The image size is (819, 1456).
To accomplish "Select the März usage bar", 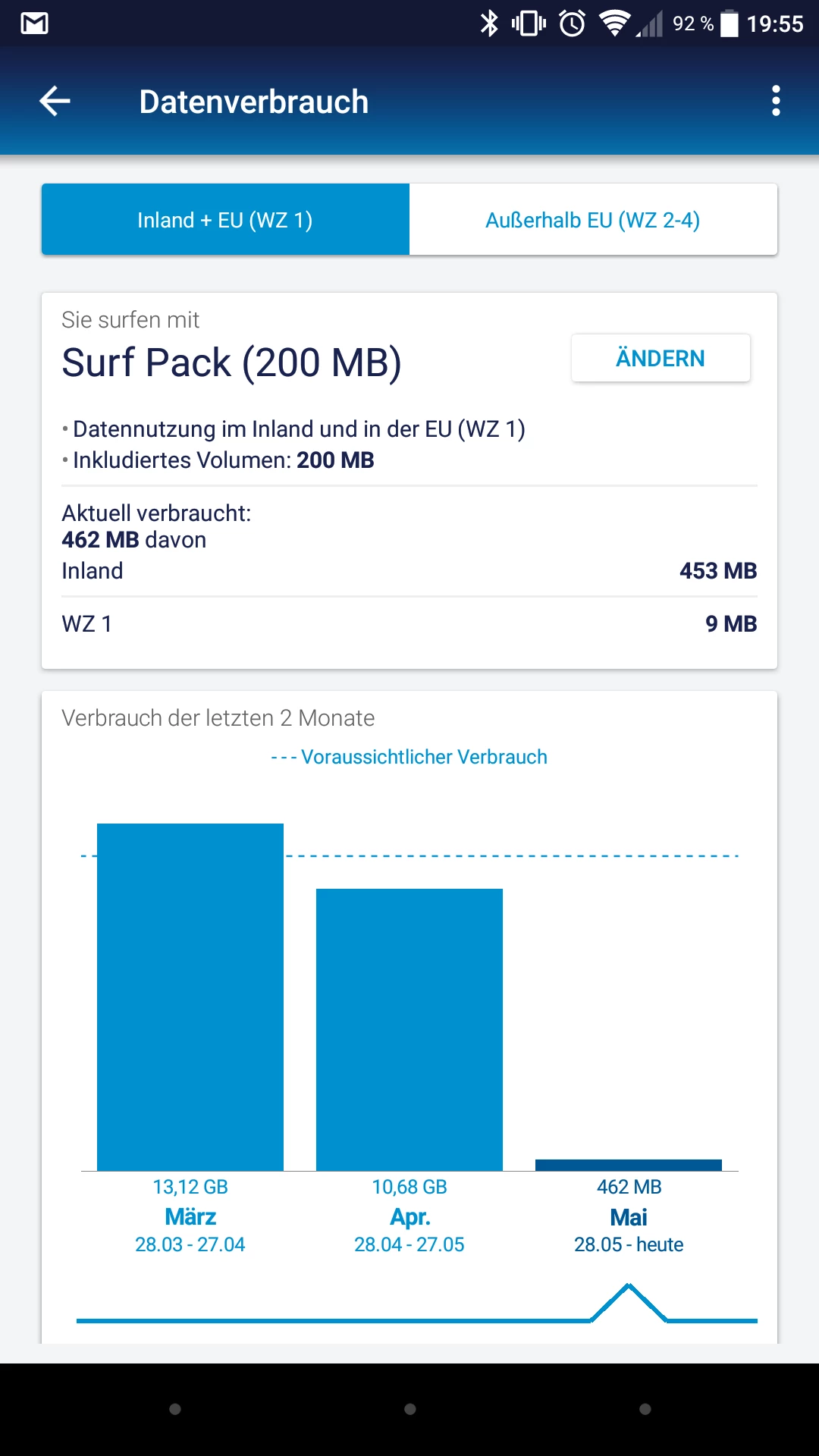I will 190,996.
